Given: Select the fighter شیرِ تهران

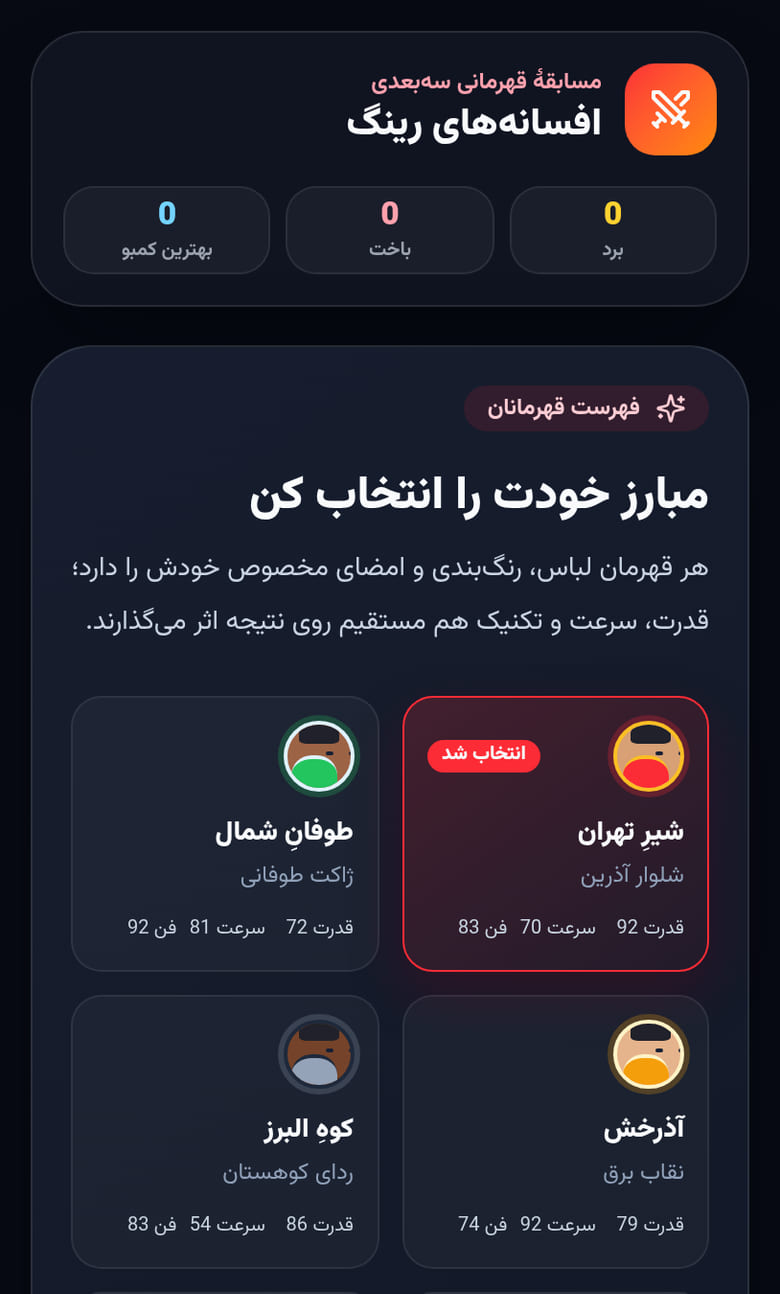Looking at the screenshot, I should (555, 833).
